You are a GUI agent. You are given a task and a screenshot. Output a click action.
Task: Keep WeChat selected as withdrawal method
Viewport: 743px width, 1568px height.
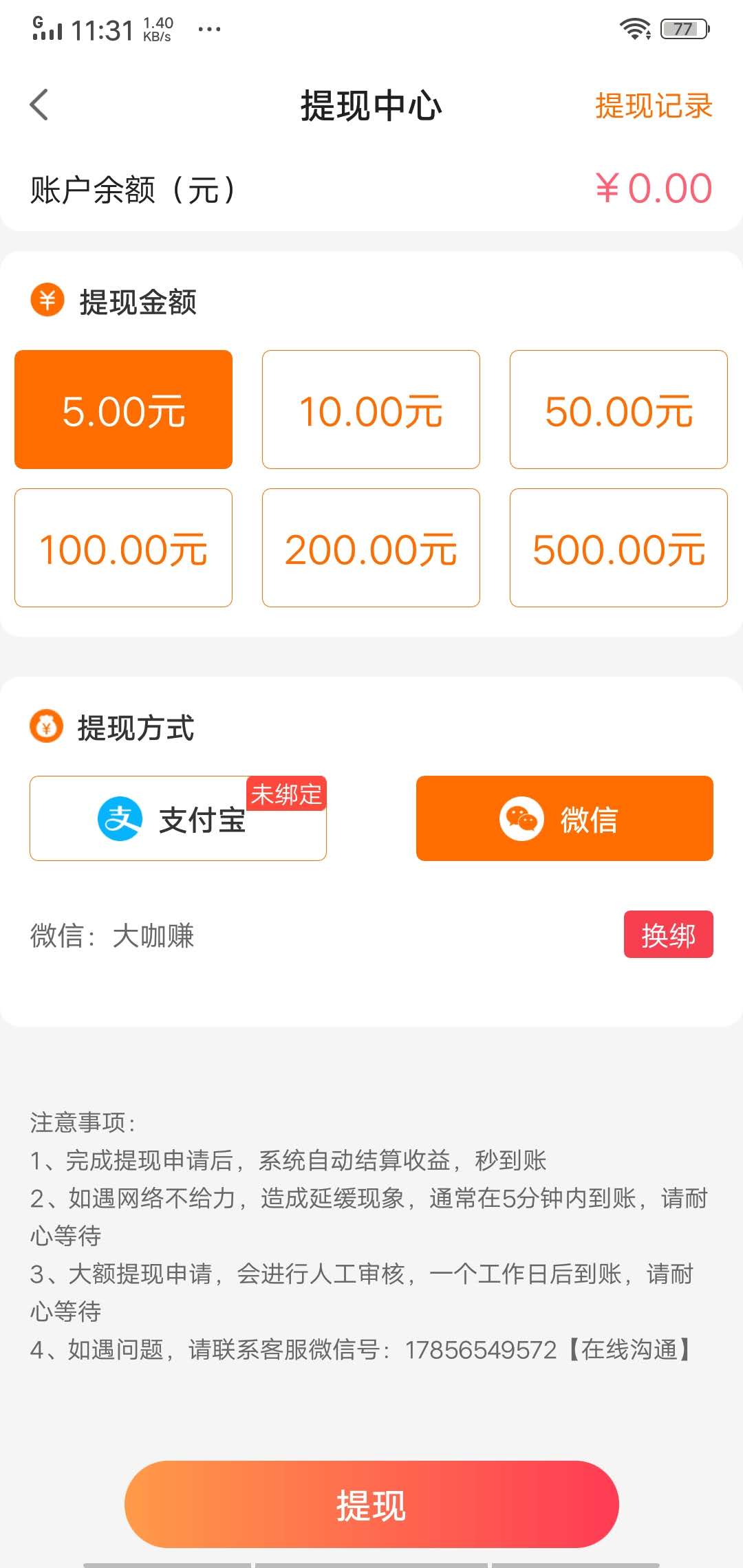[x=564, y=820]
